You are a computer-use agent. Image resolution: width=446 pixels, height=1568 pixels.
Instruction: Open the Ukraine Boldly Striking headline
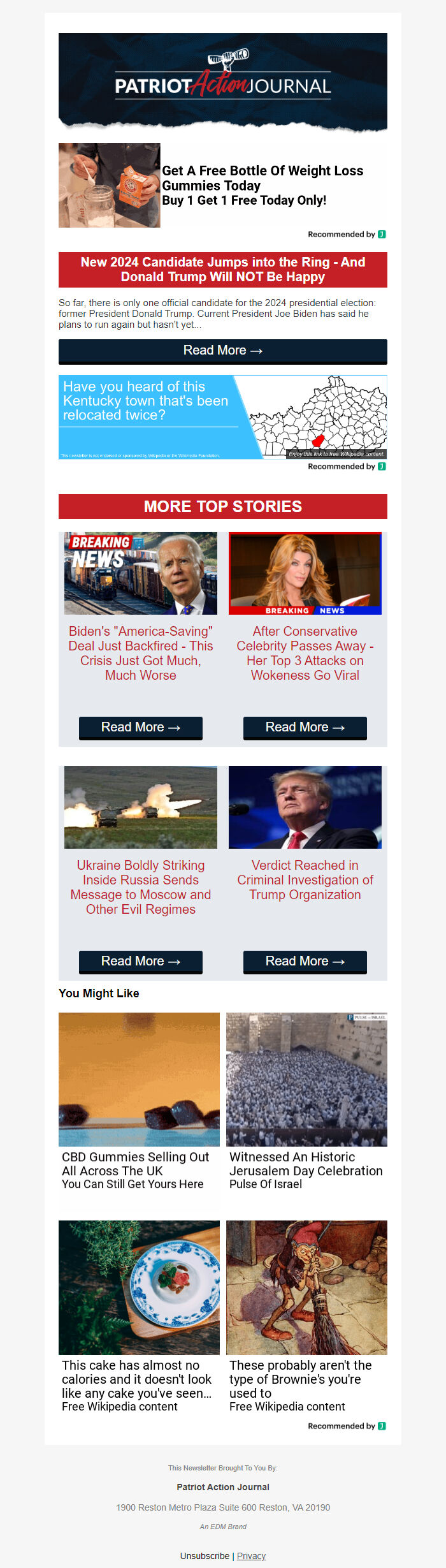tap(140, 887)
